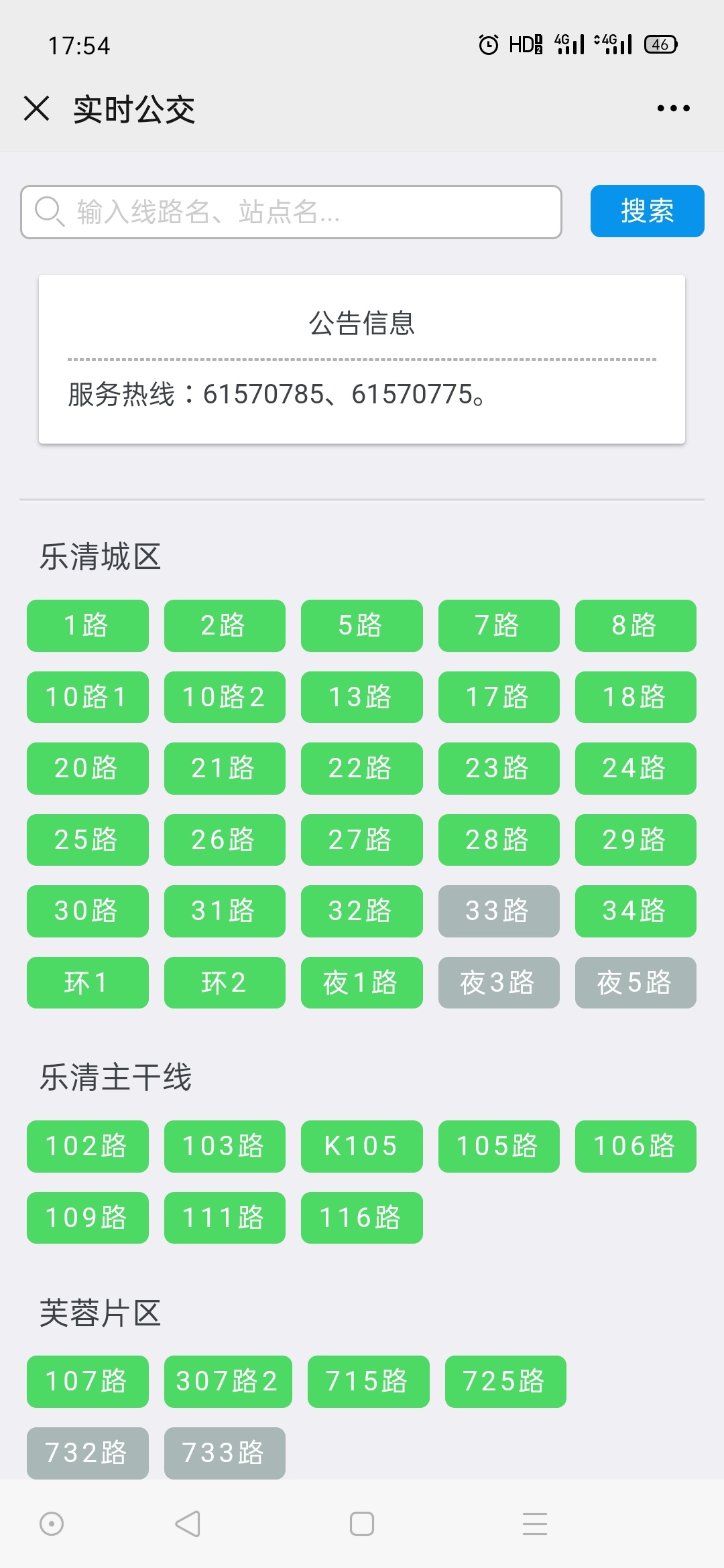The height and width of the screenshot is (1568, 724).
Task: Tap night route 夜5路
Action: coord(636,983)
